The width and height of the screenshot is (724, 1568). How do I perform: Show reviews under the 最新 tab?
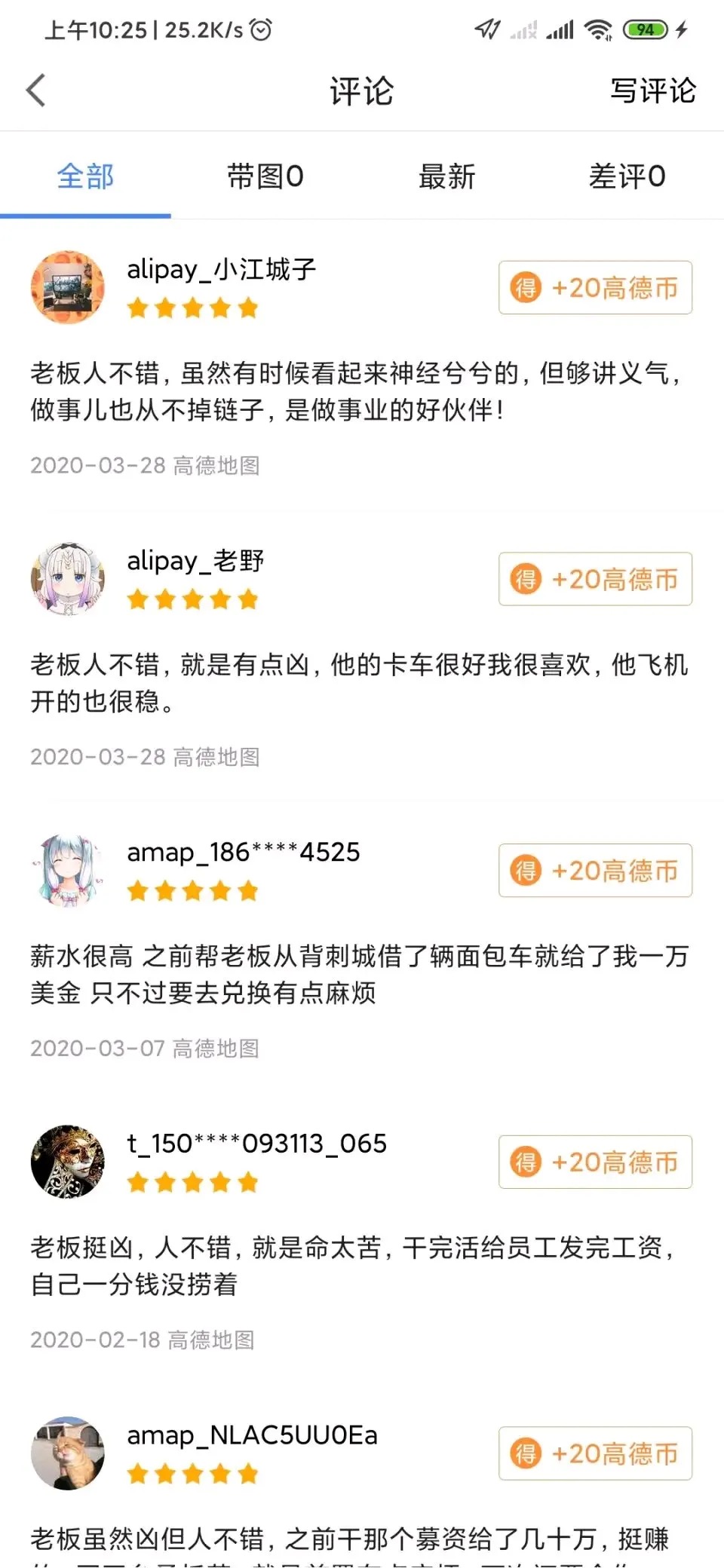coord(446,177)
